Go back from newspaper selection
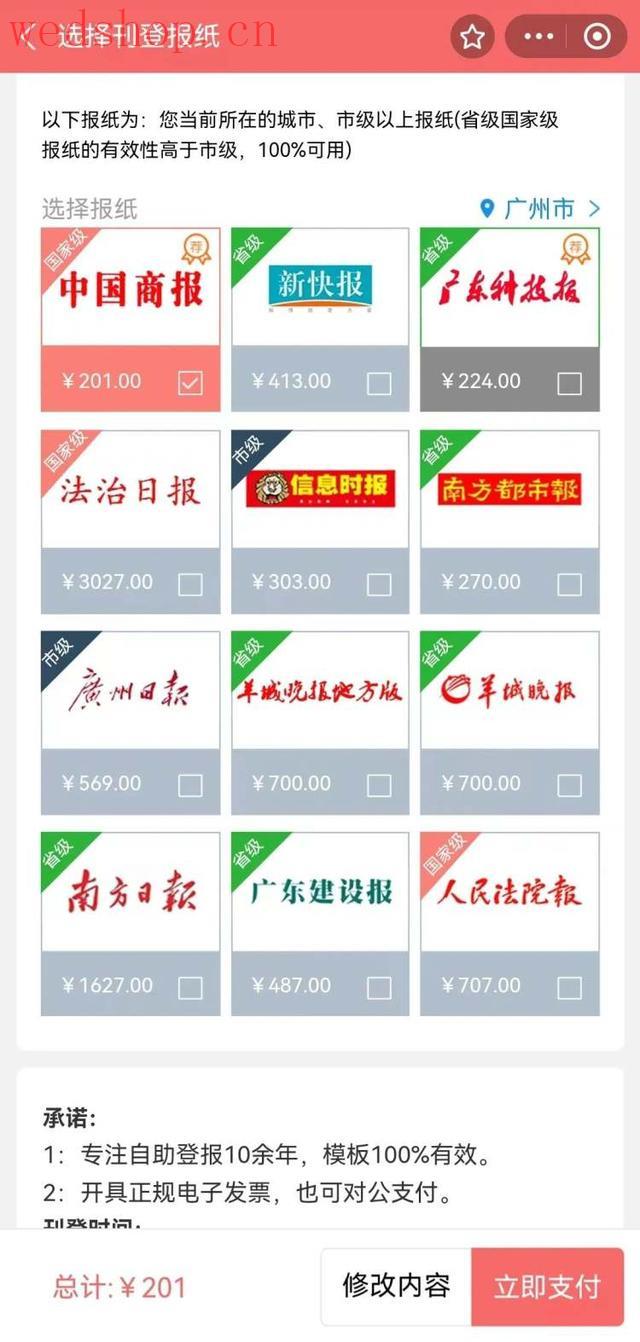The height and width of the screenshot is (1342, 640). 30,38
